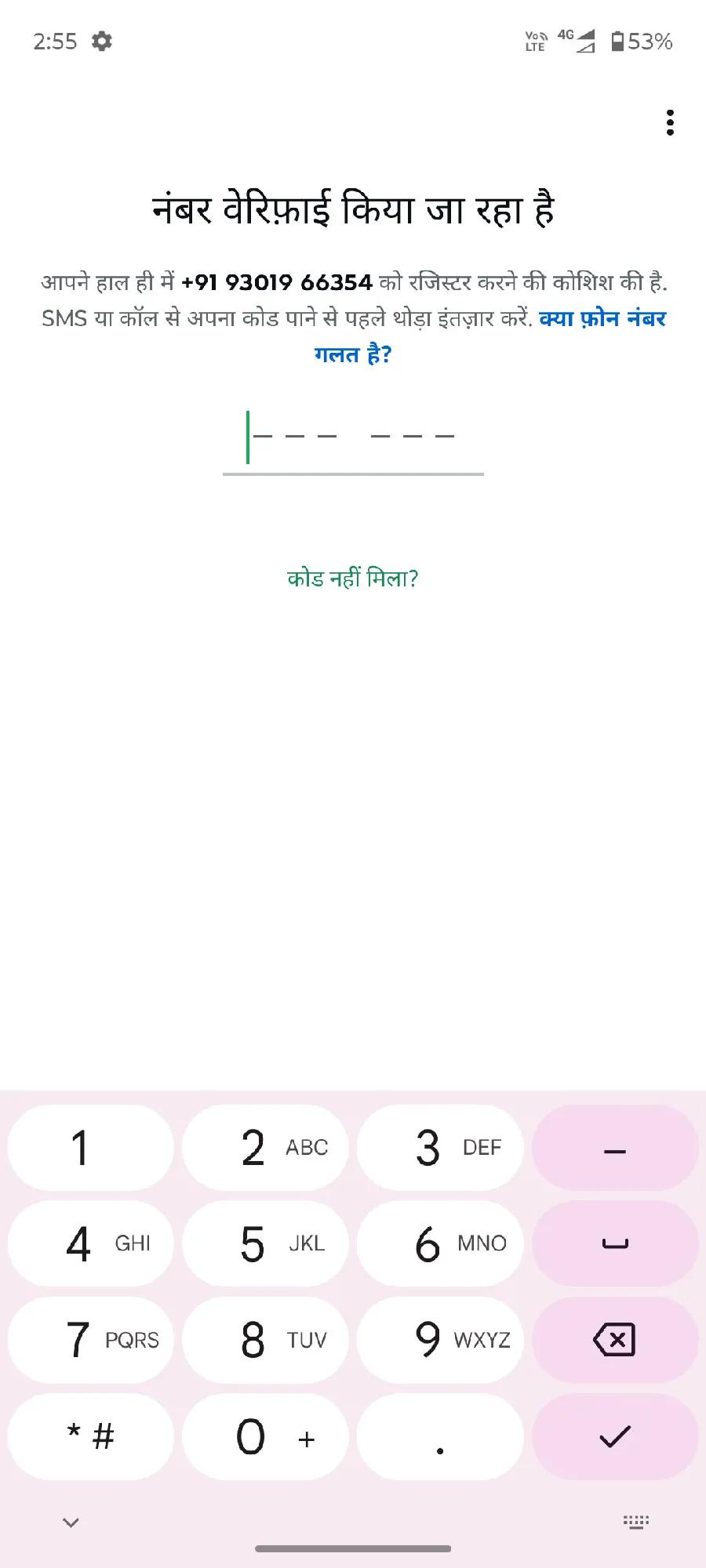Tap 'कोड नहीं मिला?' to resend the code

tap(353, 579)
